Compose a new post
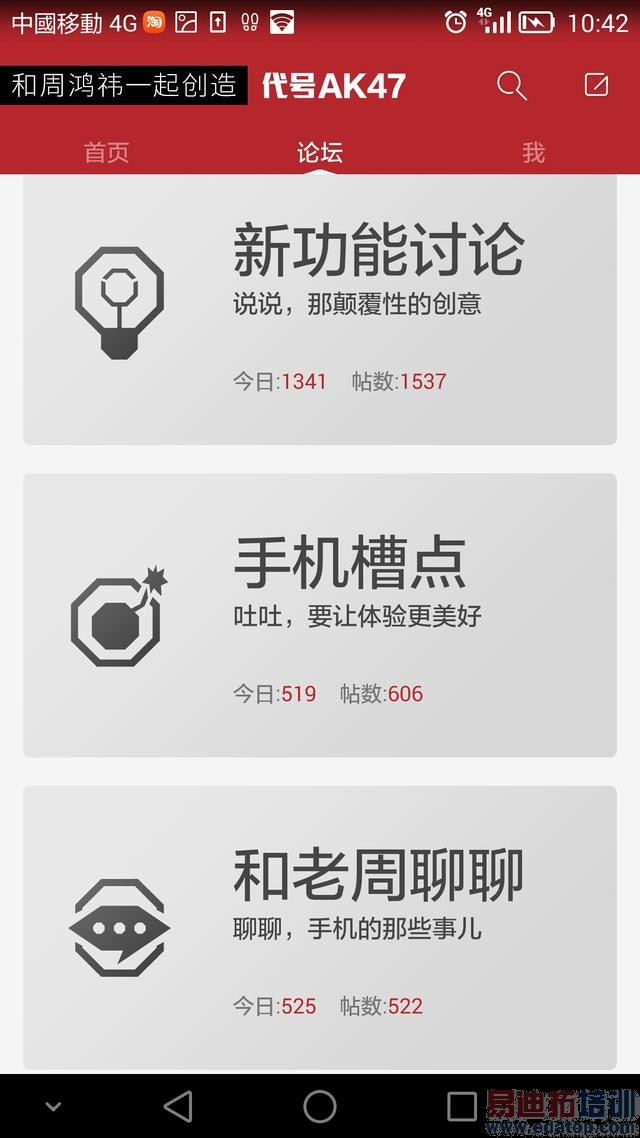Image resolution: width=640 pixels, height=1138 pixels. coord(596,86)
